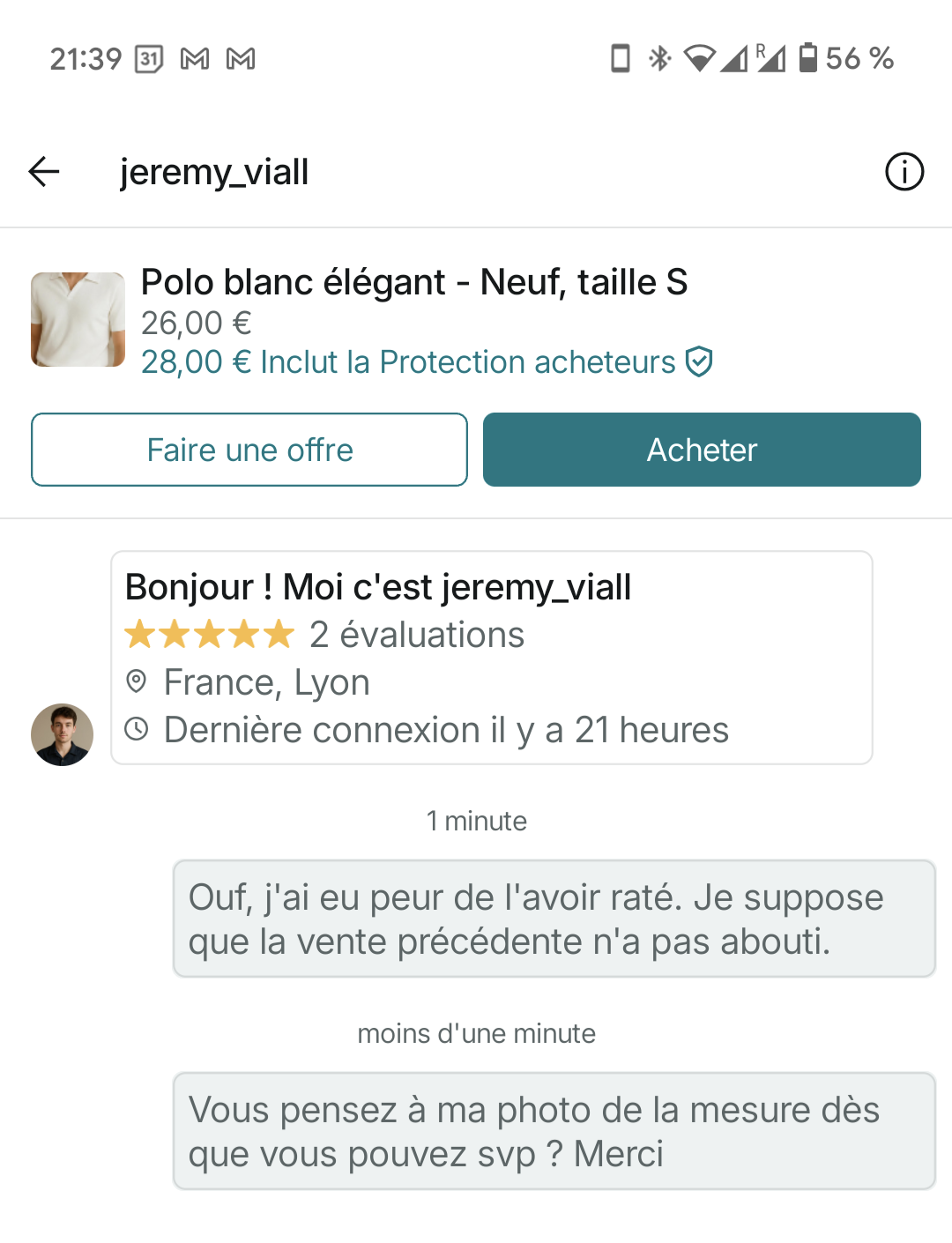Open the white polo item thumbnail

[78, 319]
